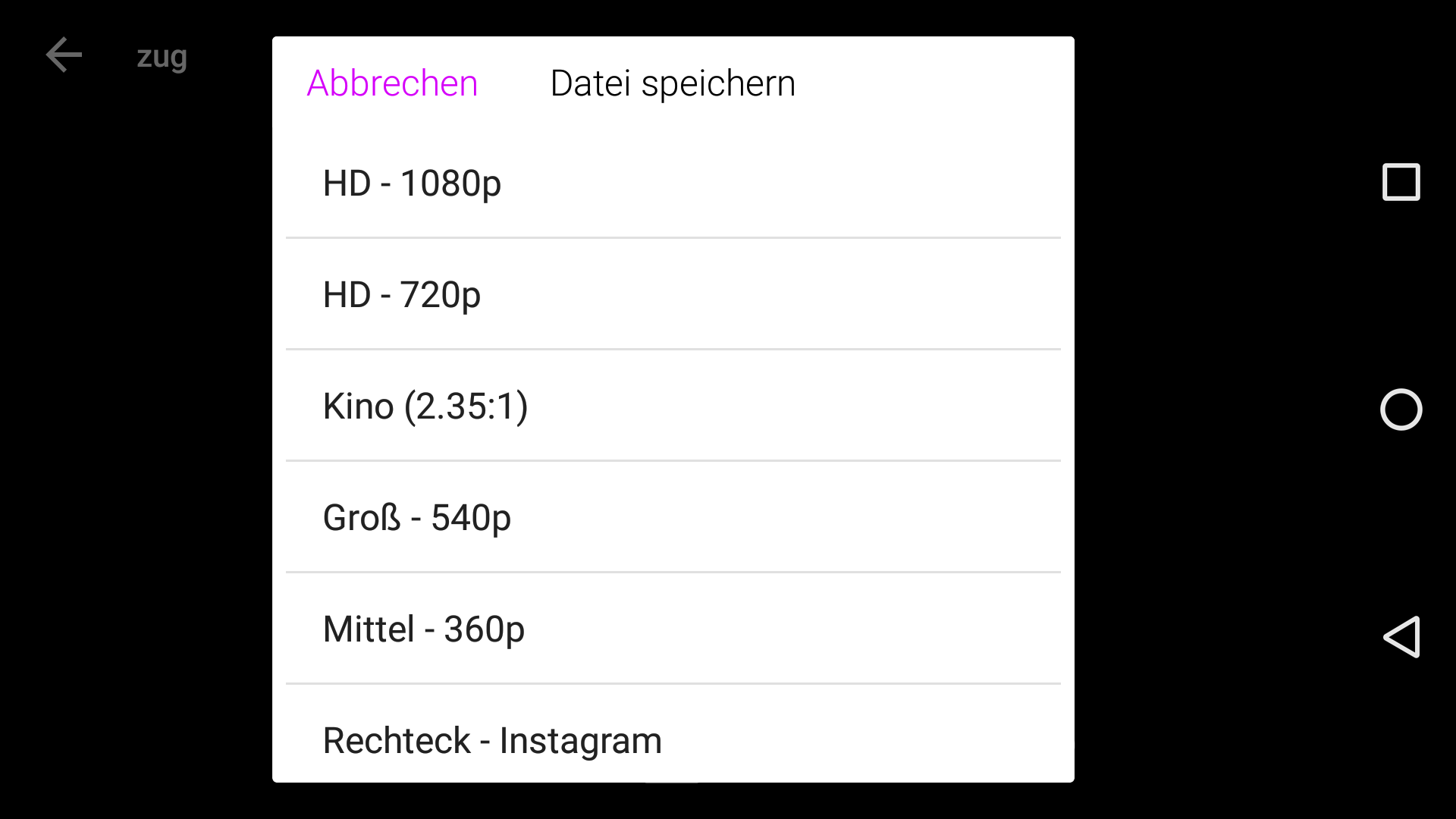Open the recent apps overview
Screen dimensions: 1456x819
[1401, 182]
